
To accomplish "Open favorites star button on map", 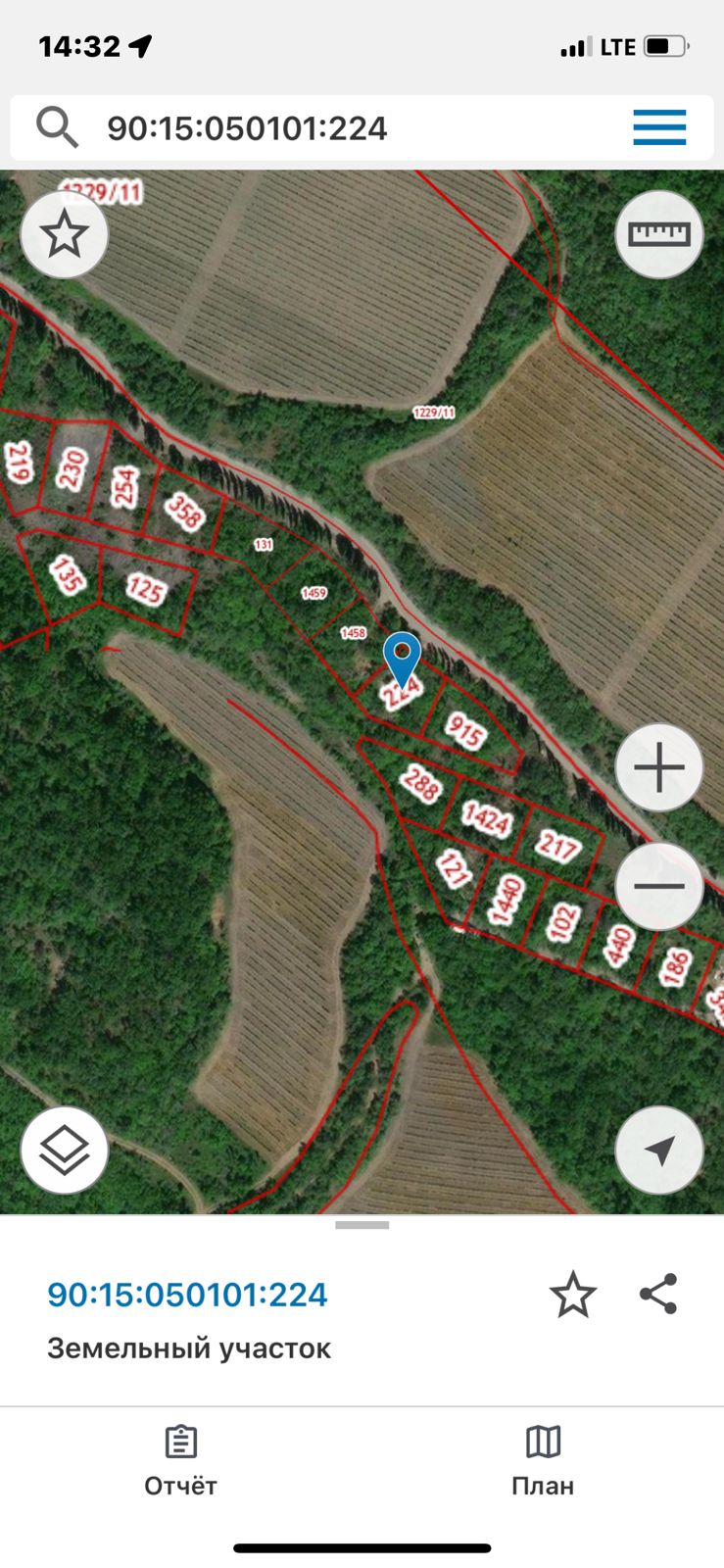I will pos(65,234).
